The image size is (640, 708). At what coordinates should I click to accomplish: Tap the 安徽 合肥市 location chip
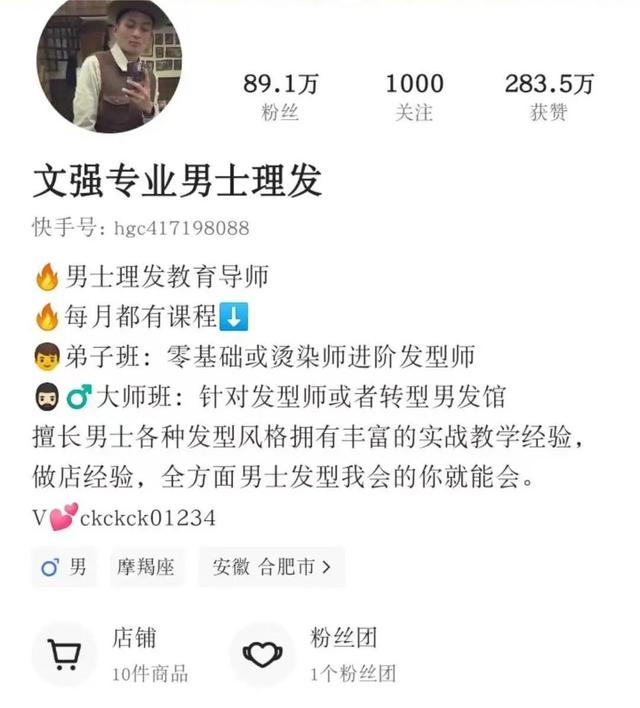click(271, 567)
